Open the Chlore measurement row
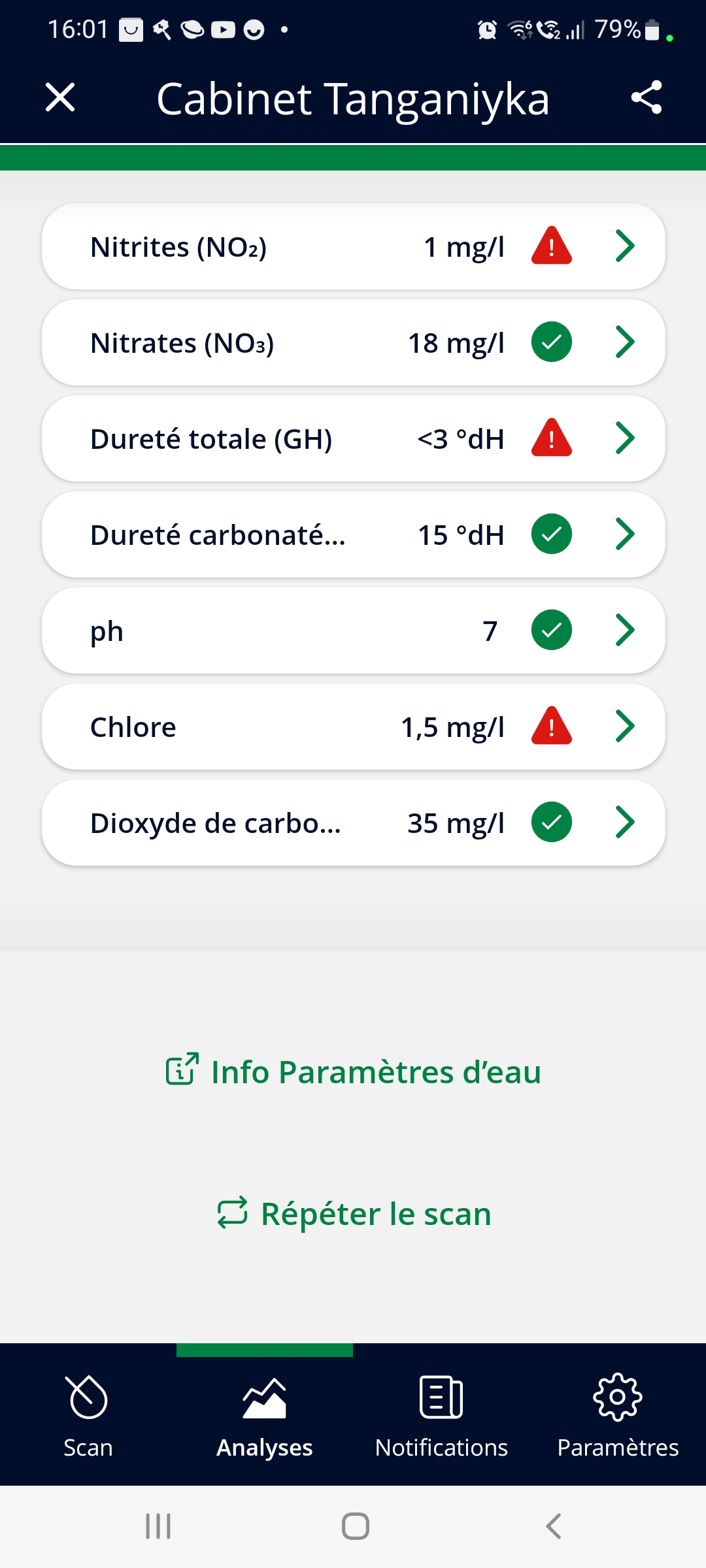 click(354, 727)
